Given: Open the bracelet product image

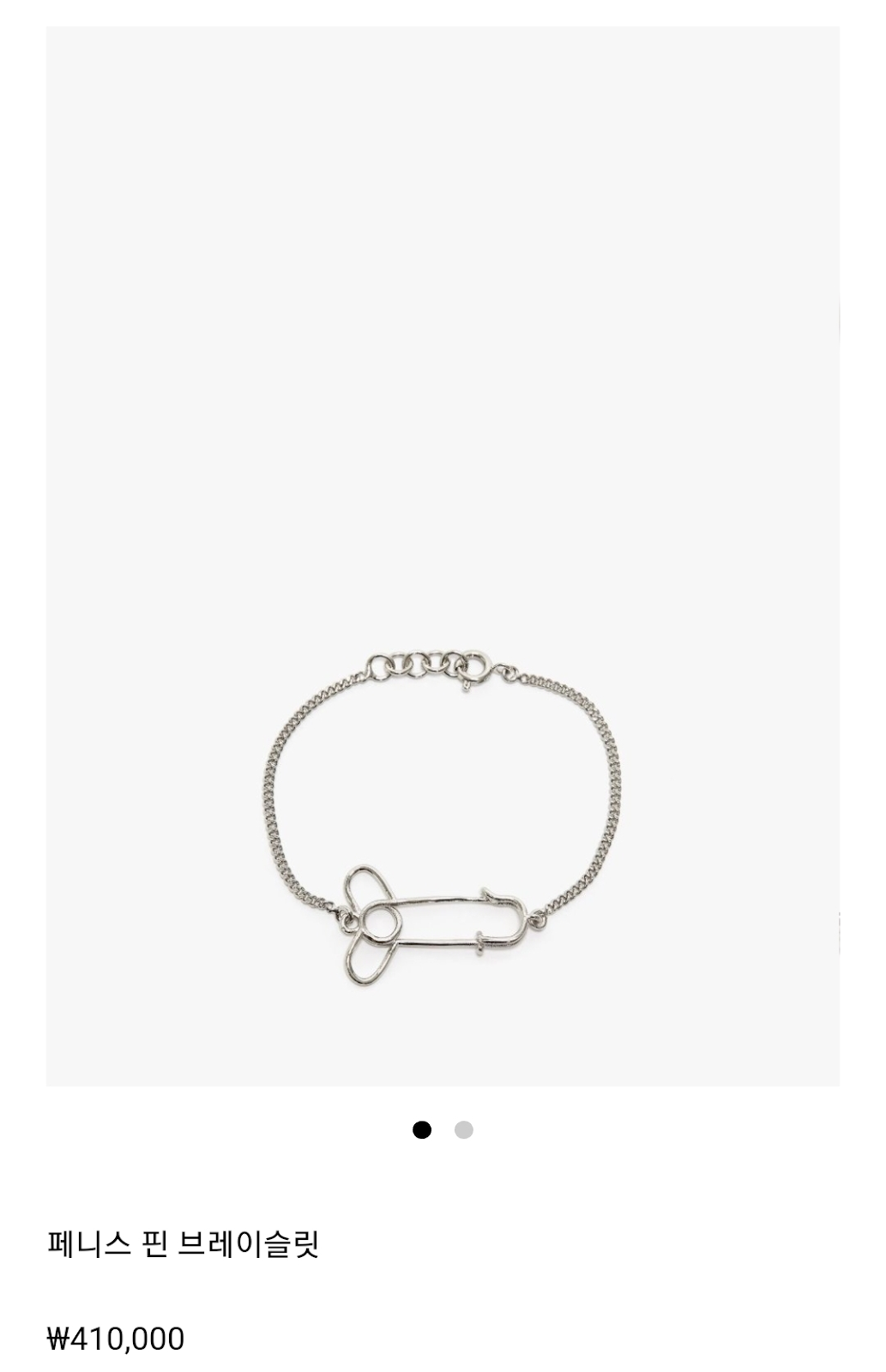Looking at the screenshot, I should (x=443, y=557).
